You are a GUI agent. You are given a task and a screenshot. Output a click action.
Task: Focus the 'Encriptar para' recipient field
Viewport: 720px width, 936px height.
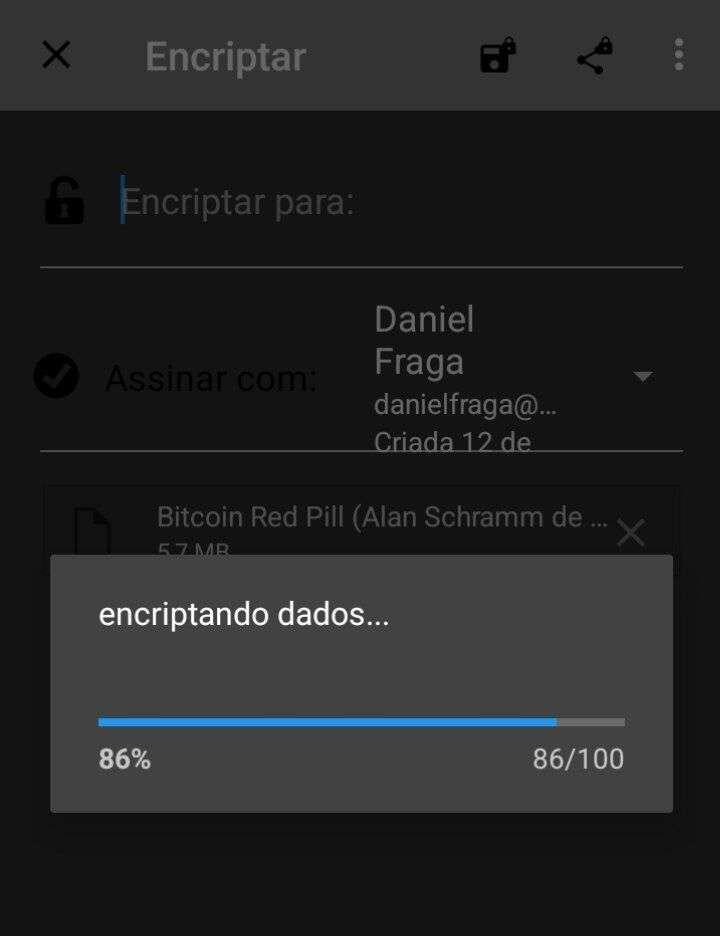(400, 203)
